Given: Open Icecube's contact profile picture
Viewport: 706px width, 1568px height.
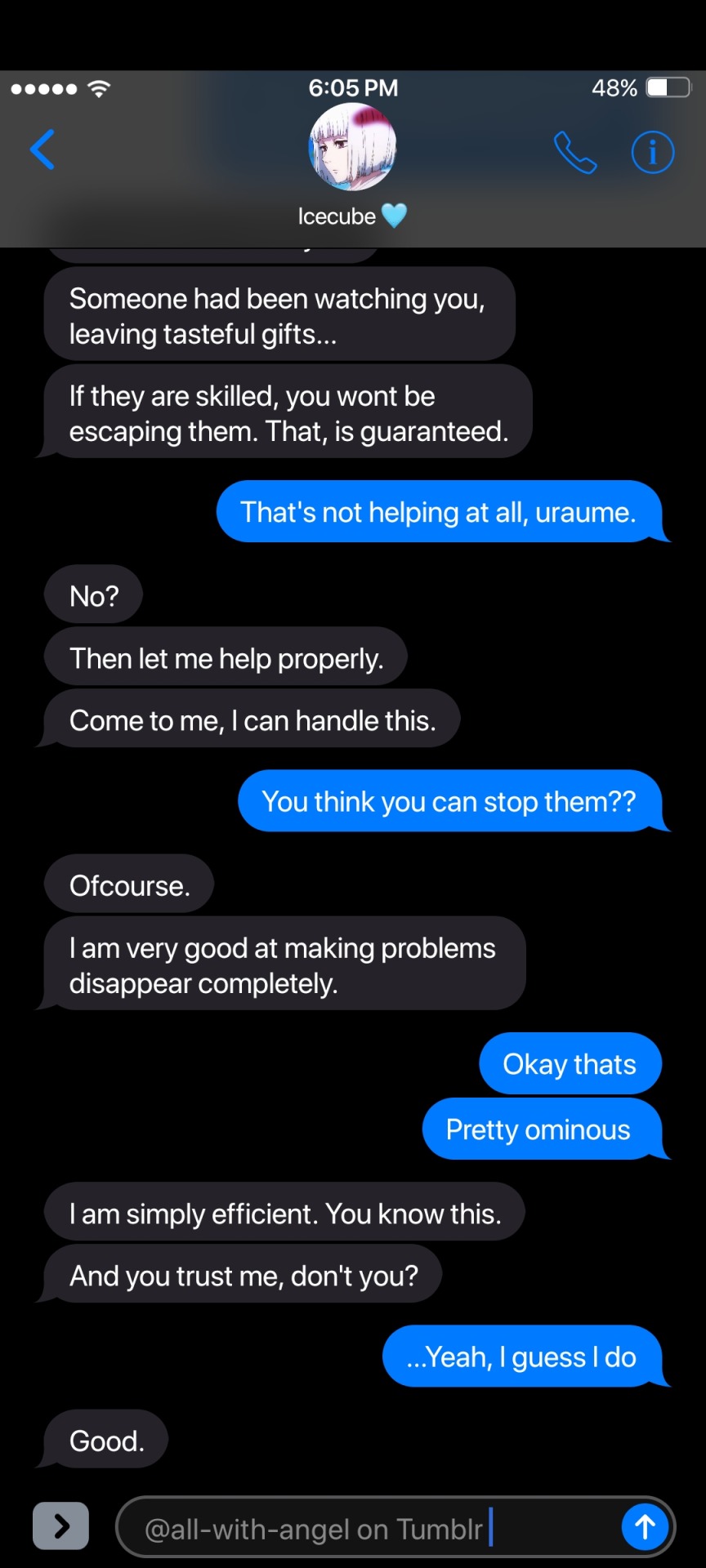Looking at the screenshot, I should point(352,148).
